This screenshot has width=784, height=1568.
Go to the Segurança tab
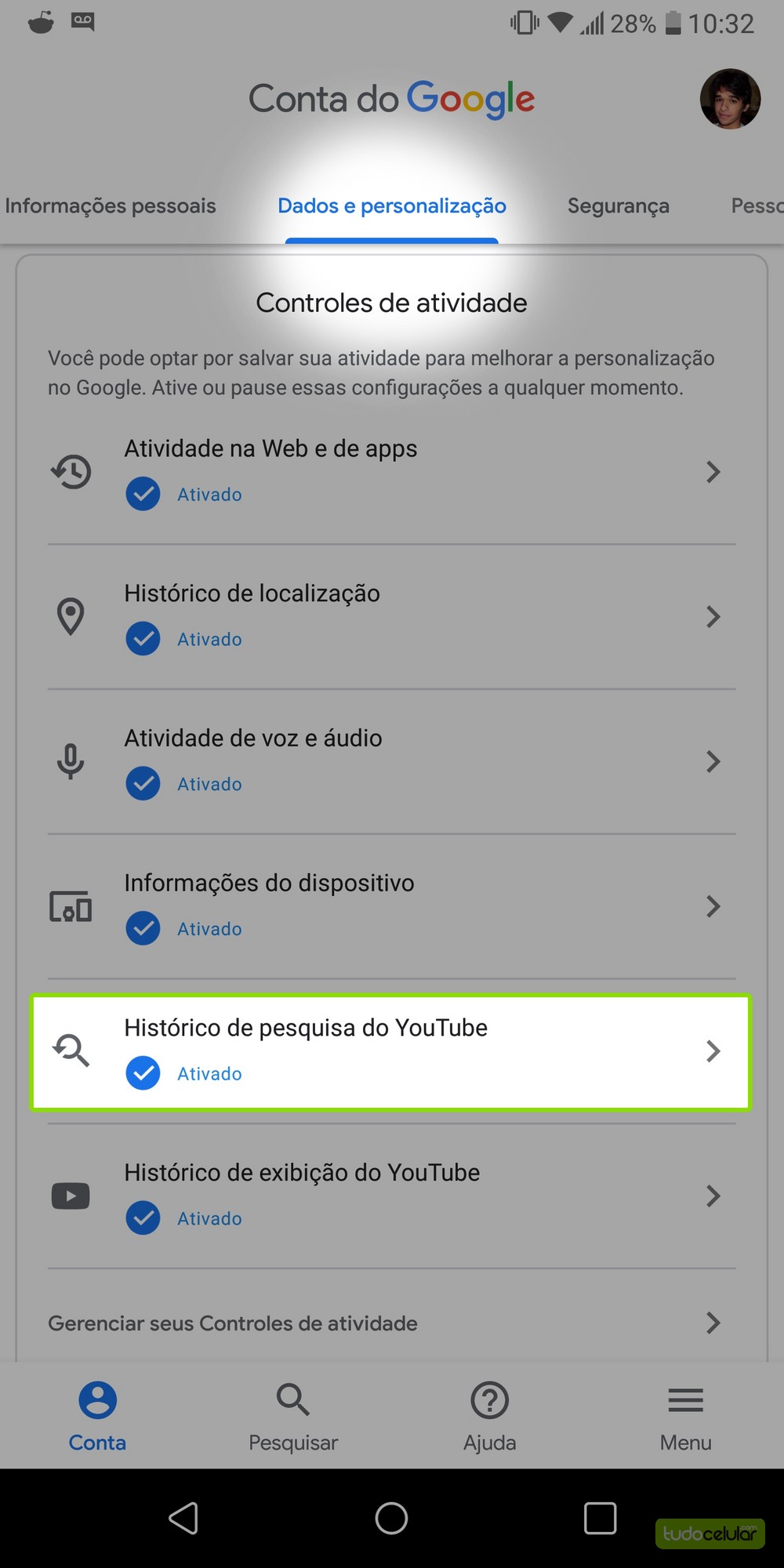point(618,206)
